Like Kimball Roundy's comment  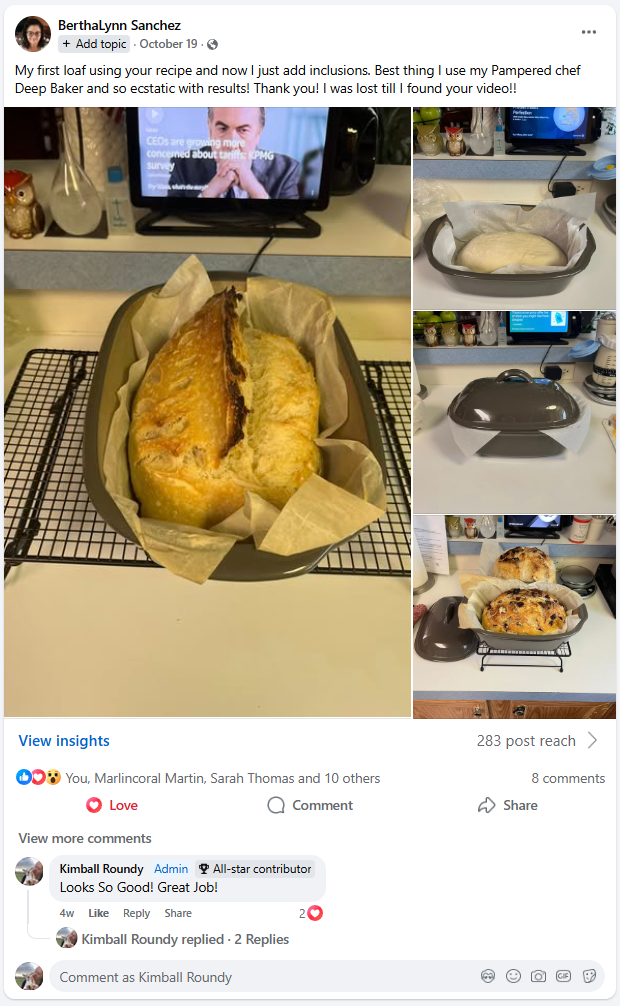click(x=98, y=913)
